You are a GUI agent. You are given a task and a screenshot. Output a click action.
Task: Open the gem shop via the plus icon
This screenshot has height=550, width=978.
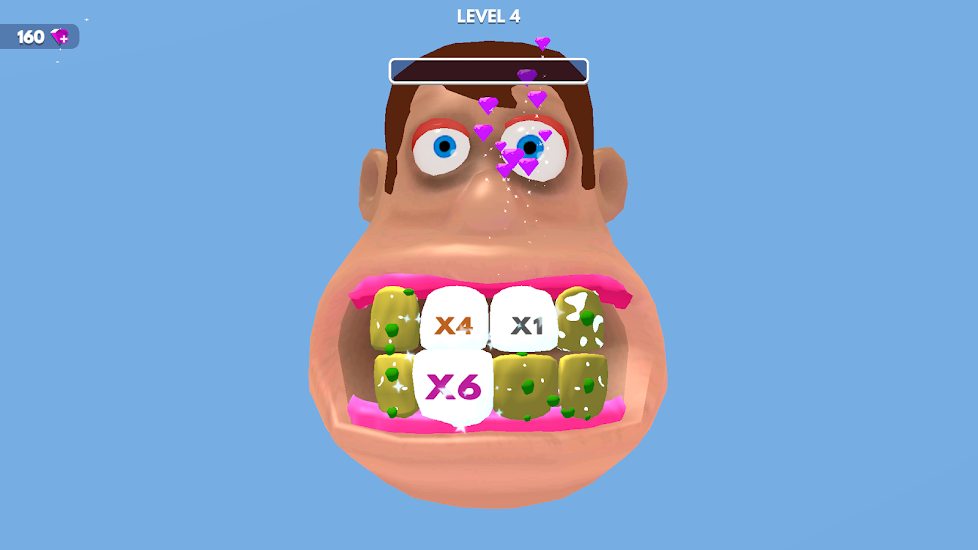coord(62,37)
